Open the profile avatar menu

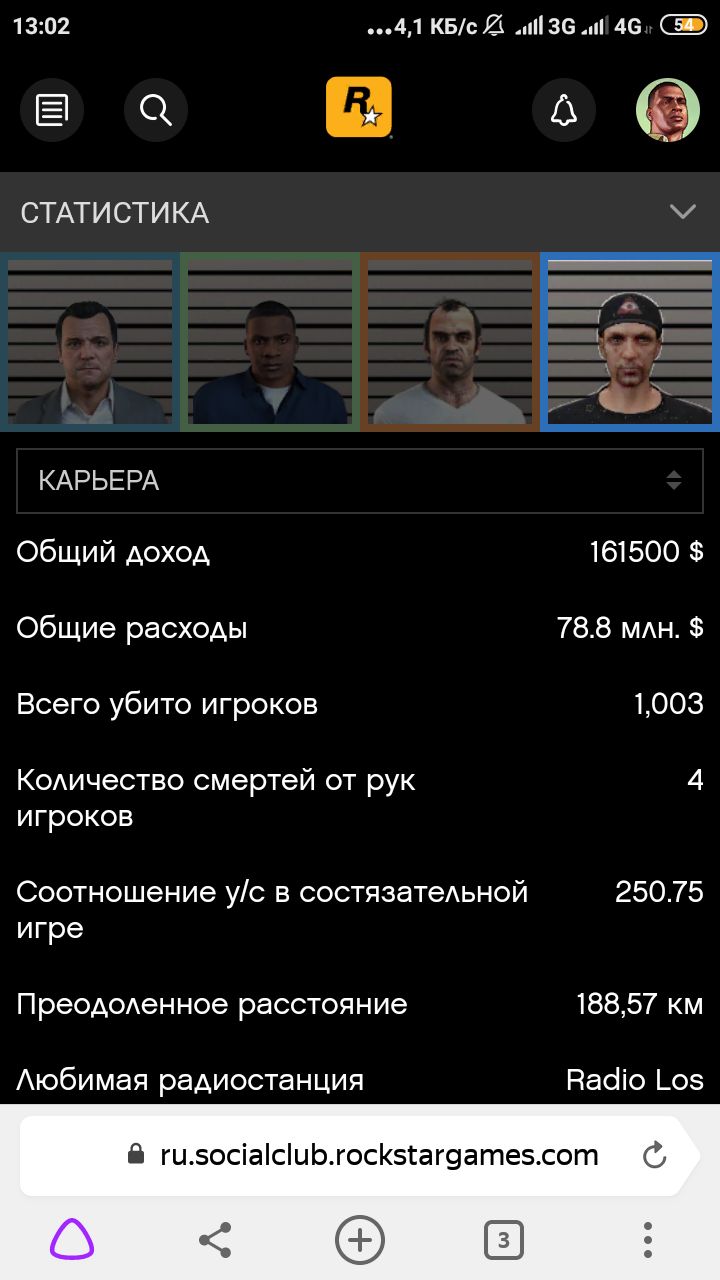pyautogui.click(x=668, y=109)
